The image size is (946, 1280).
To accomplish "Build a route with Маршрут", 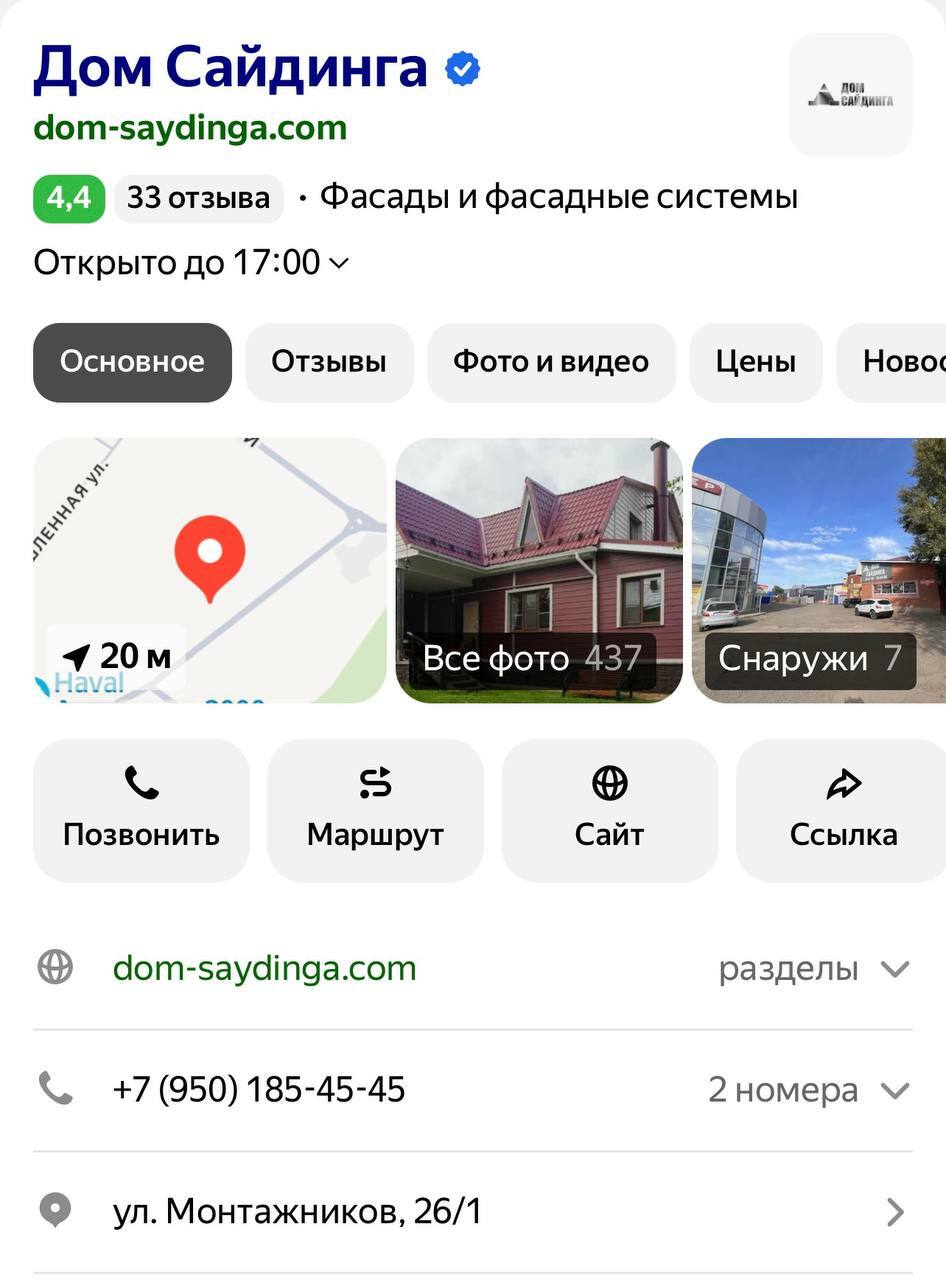I will point(375,810).
